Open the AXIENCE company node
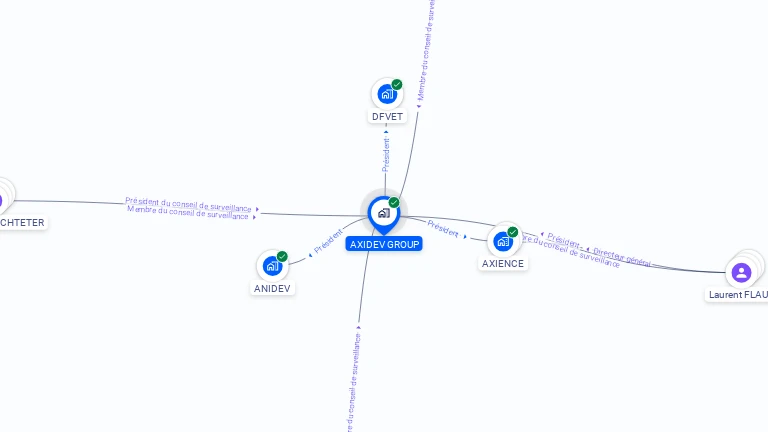This screenshot has width=768, height=432. coord(503,241)
